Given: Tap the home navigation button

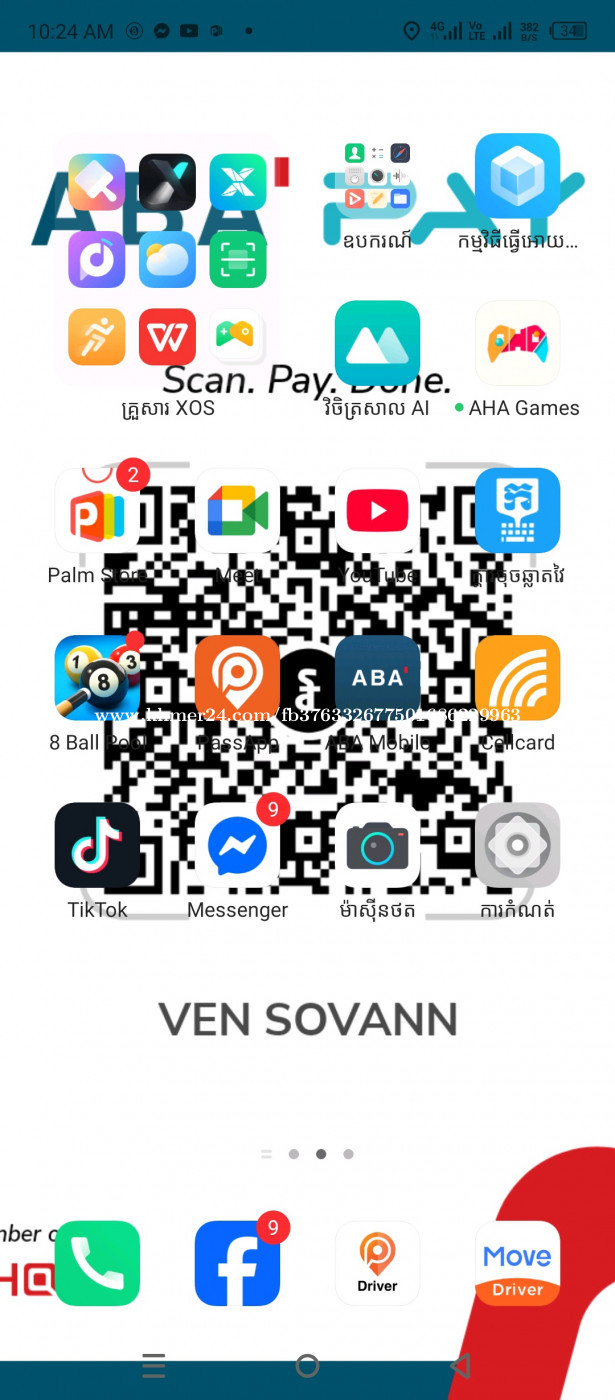Looking at the screenshot, I should [x=307, y=1365].
